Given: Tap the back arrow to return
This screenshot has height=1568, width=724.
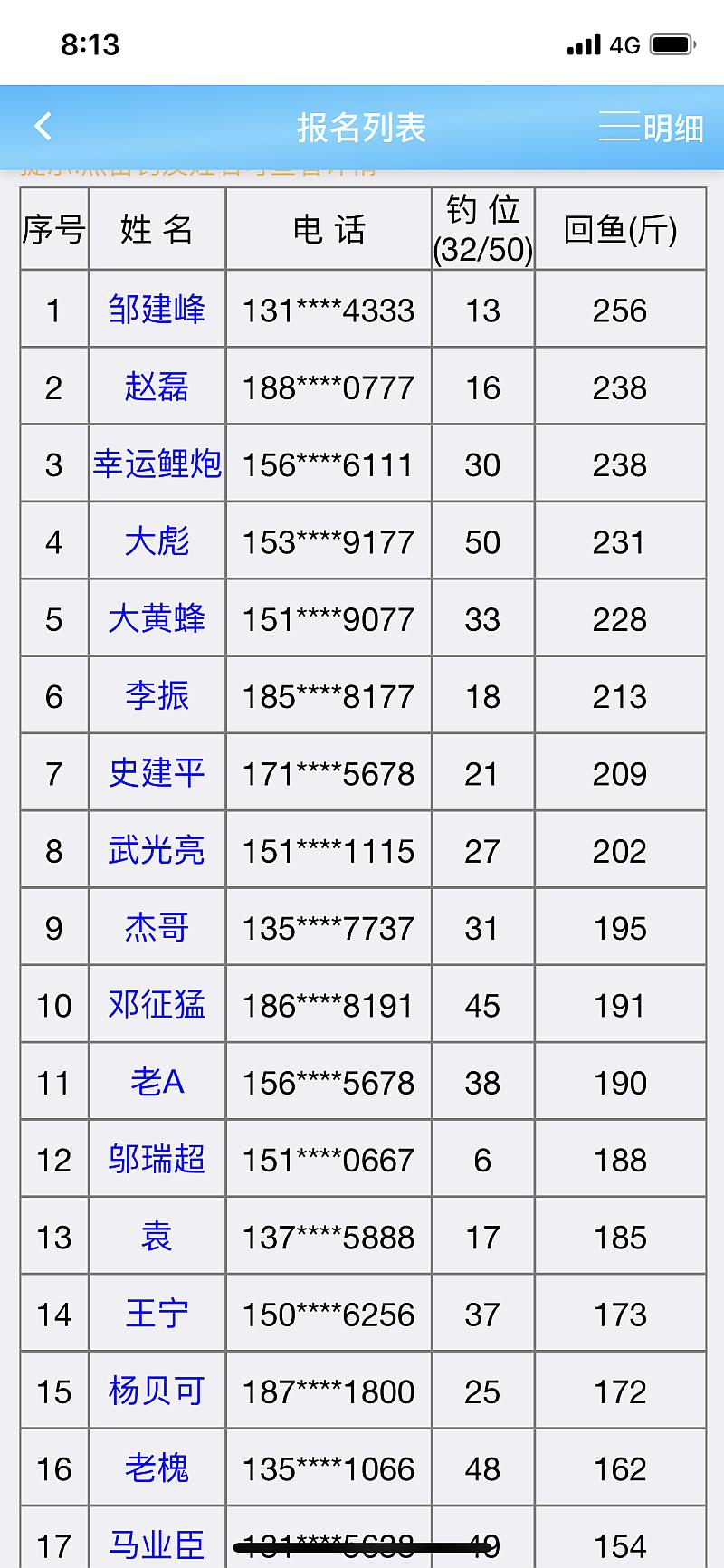Looking at the screenshot, I should coord(42,127).
